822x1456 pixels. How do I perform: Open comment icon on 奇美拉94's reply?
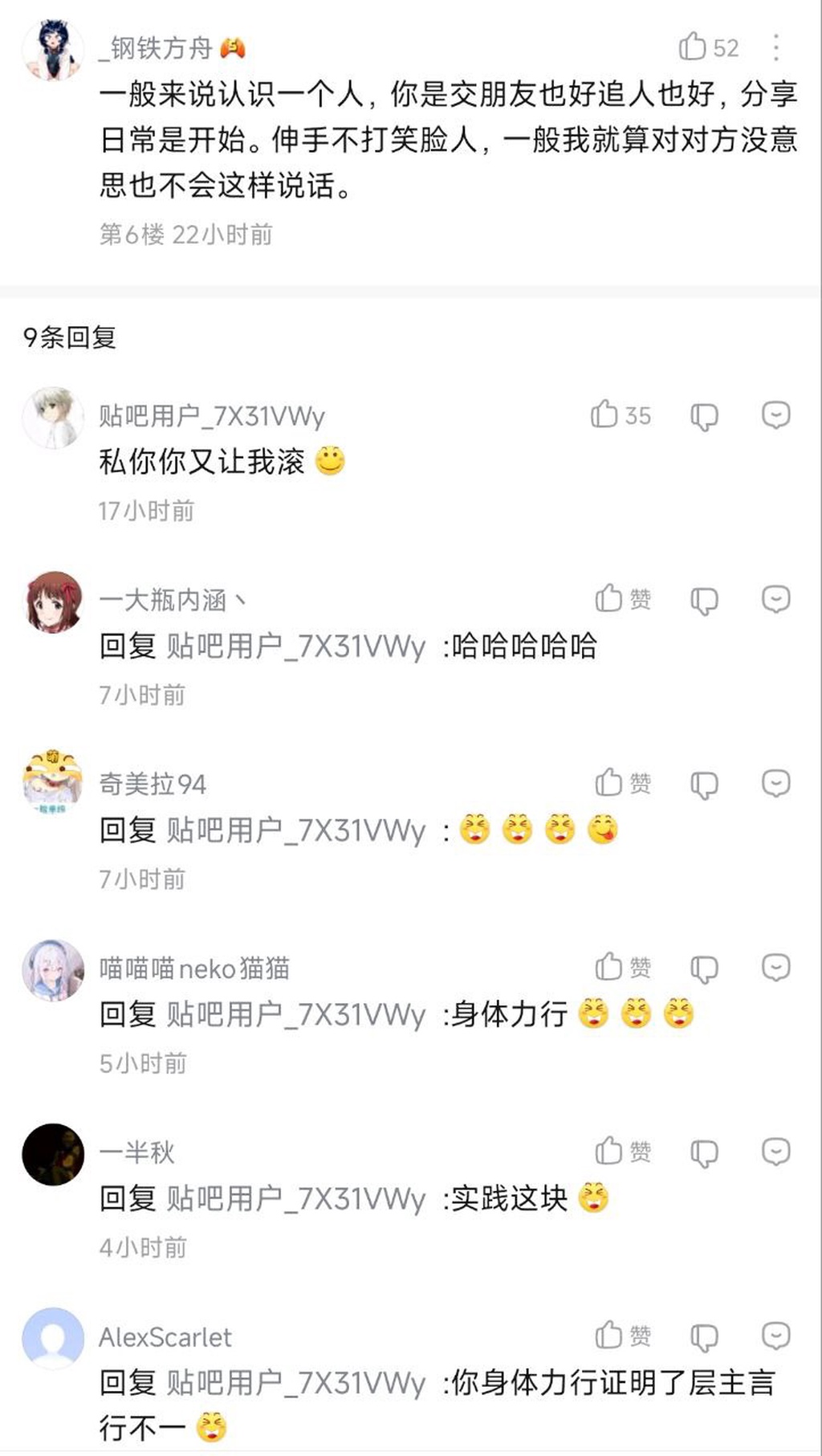pos(775,783)
